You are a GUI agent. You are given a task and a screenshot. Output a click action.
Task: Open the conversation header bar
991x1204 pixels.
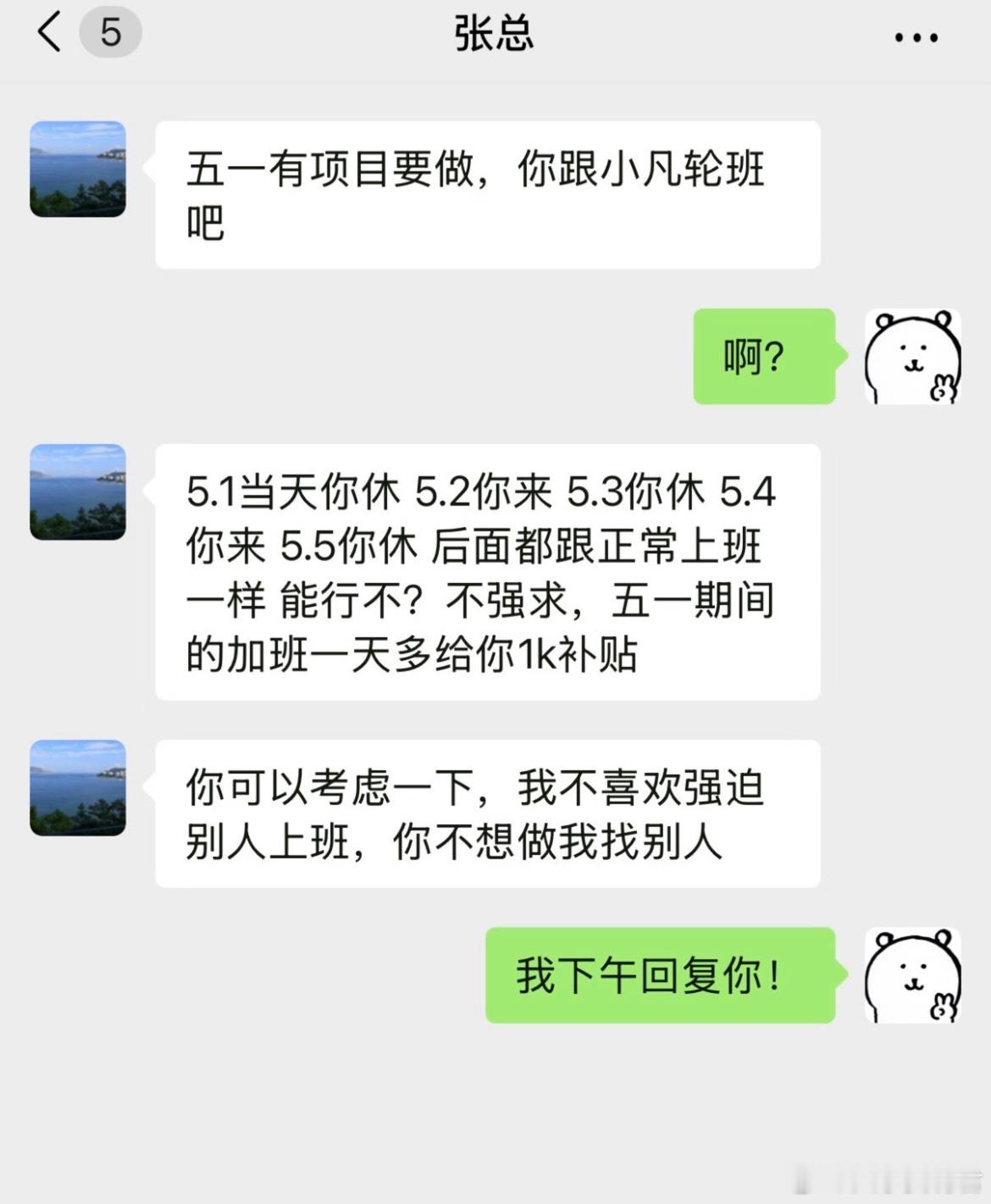pos(495,36)
